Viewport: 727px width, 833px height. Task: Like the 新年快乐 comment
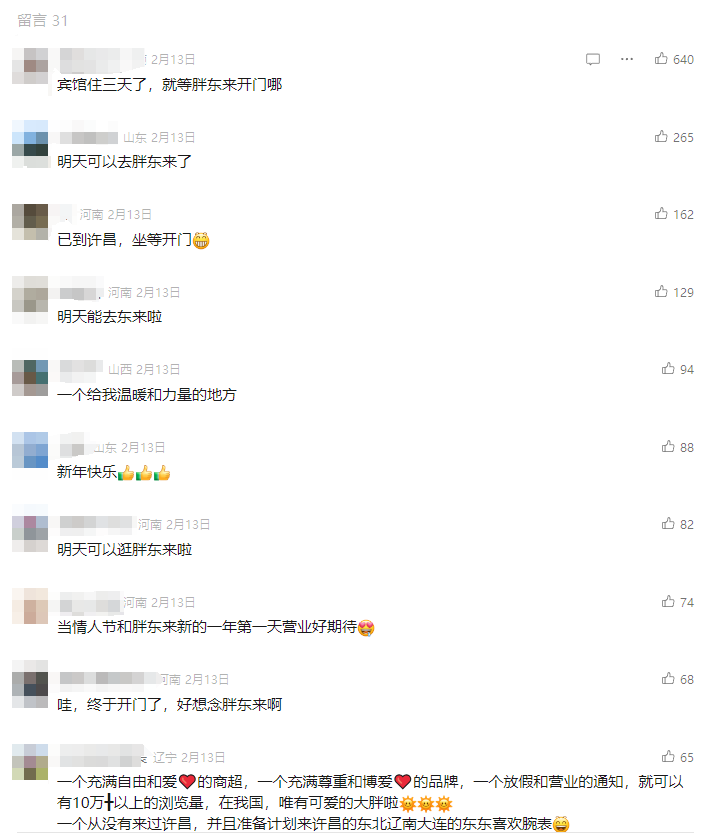668,447
